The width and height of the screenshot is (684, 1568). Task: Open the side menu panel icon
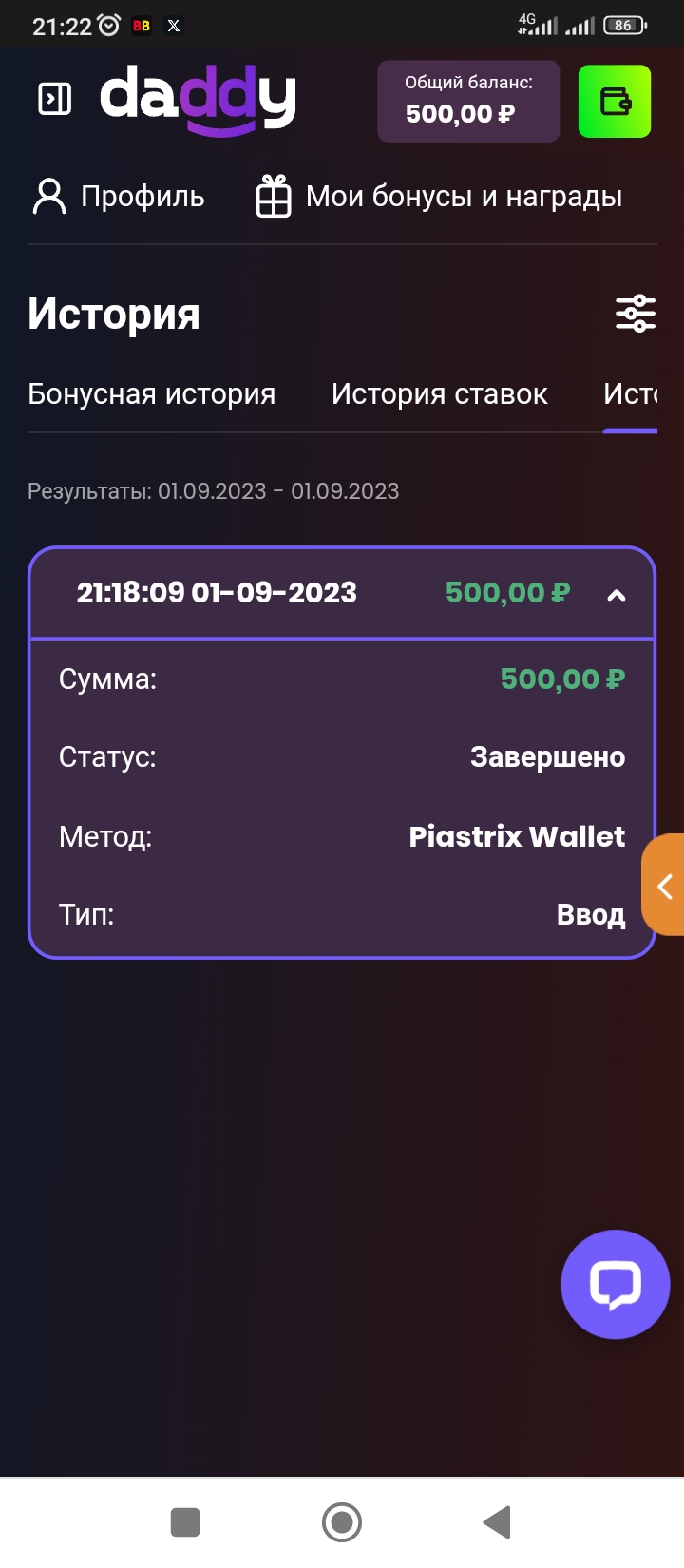pyautogui.click(x=54, y=99)
